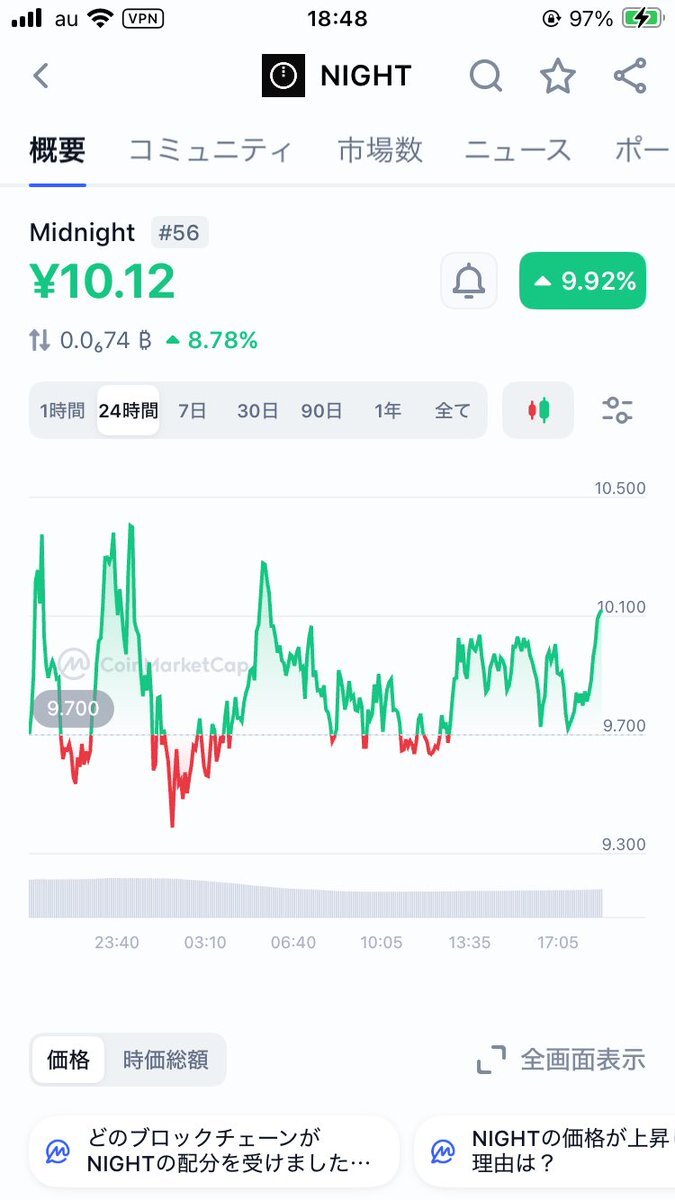
Task: Open the chart settings sliders icon
Action: pyautogui.click(x=617, y=410)
